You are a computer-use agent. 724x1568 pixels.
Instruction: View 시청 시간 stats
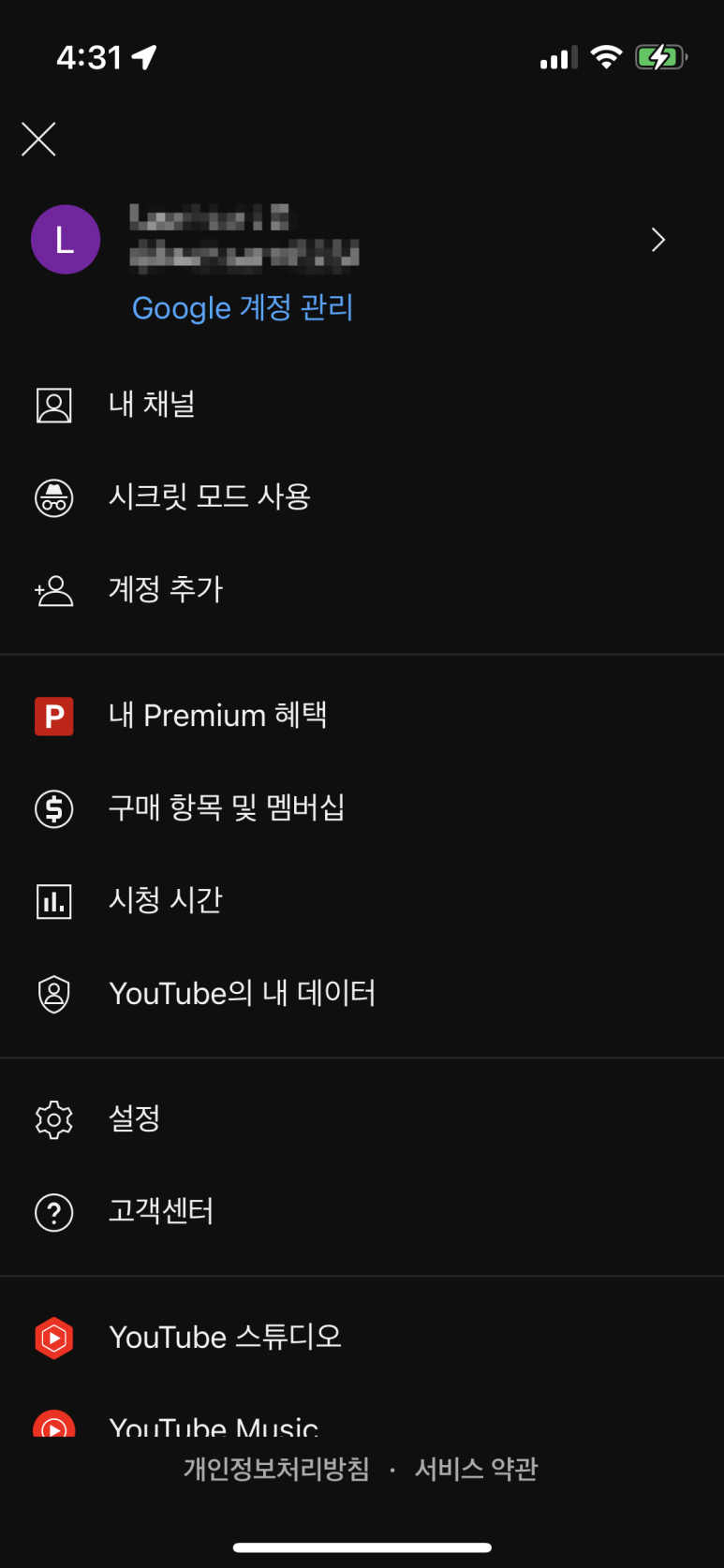pyautogui.click(x=362, y=901)
